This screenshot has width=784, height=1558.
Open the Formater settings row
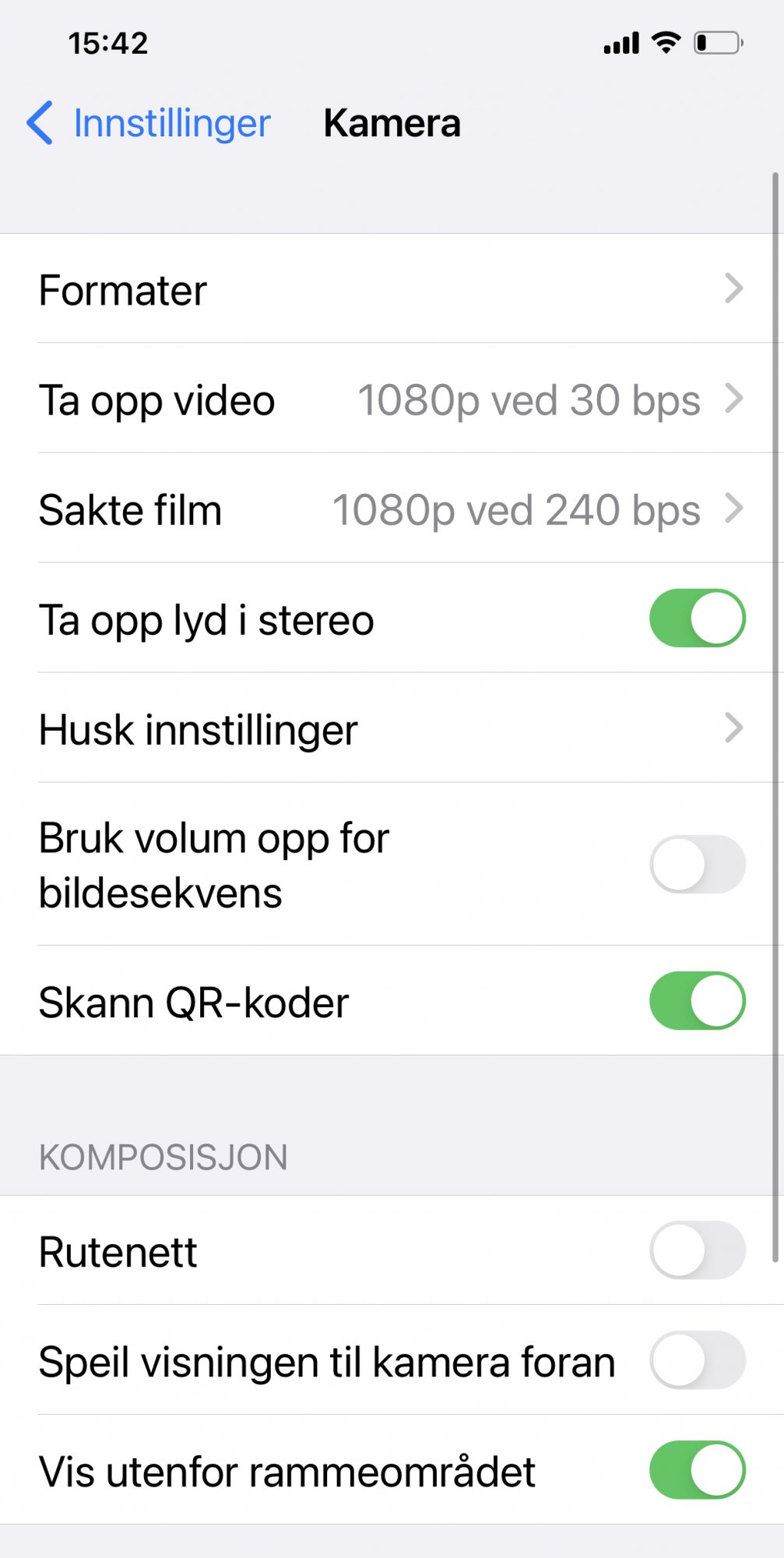click(389, 289)
